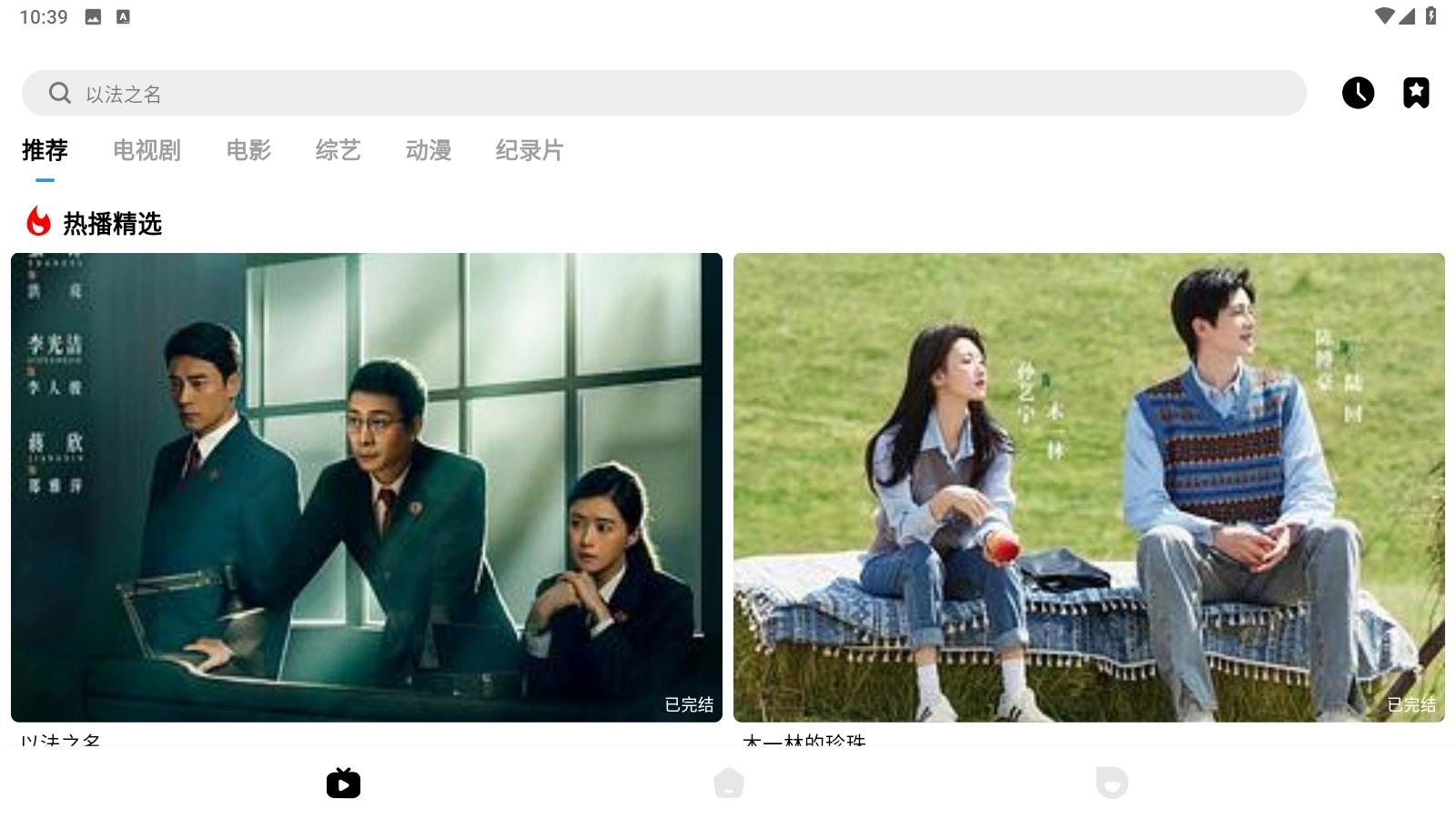Open the bookmarked favorites icon
Image resolution: width=1456 pixels, height=819 pixels.
(1416, 93)
